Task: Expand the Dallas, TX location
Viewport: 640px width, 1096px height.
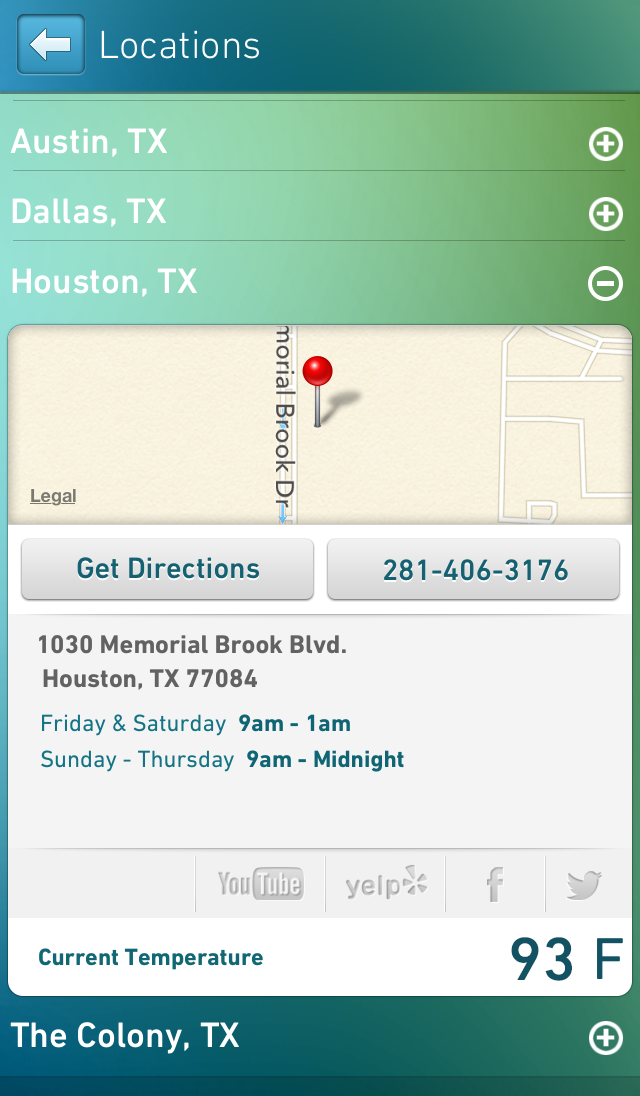Action: coord(605,214)
